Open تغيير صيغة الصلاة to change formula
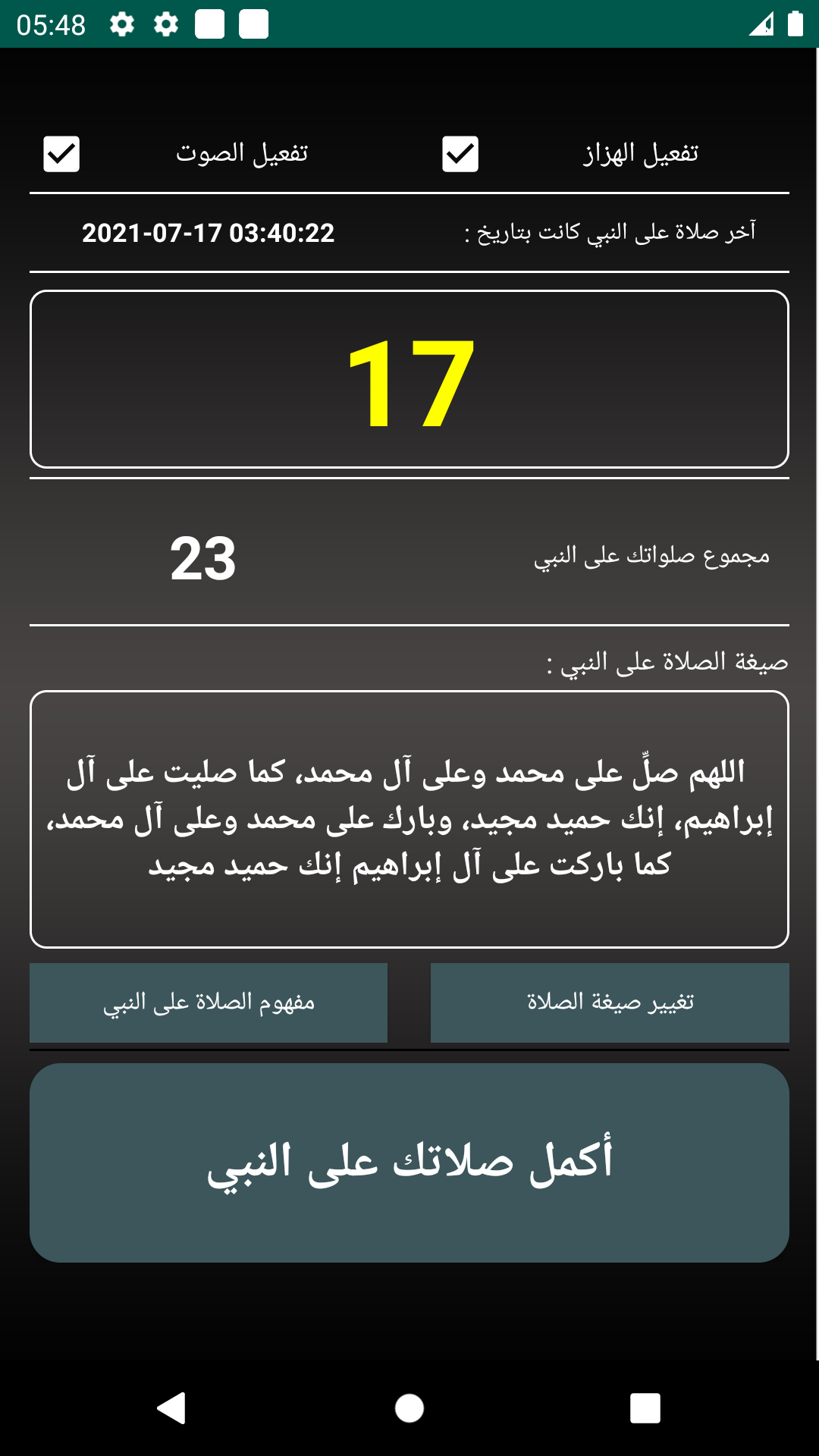This screenshot has height=1456, width=819. click(x=610, y=1003)
